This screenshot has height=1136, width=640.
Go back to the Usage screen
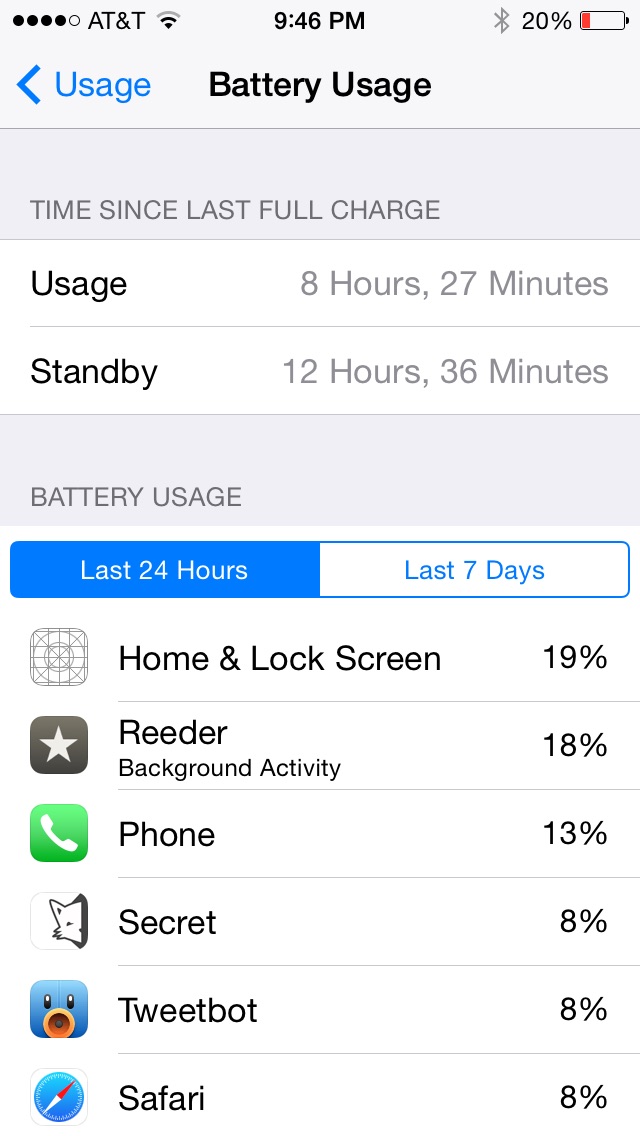click(83, 85)
